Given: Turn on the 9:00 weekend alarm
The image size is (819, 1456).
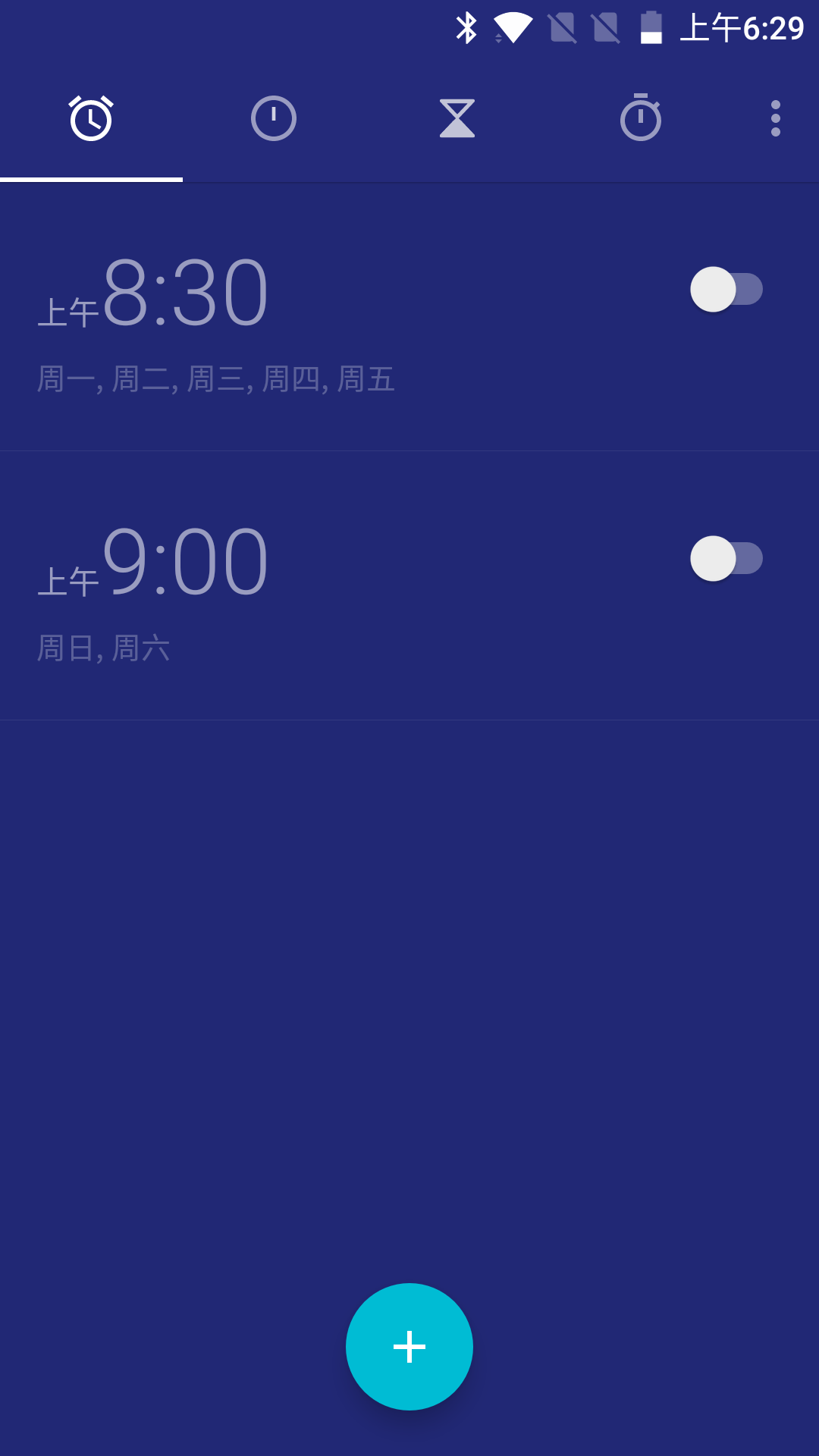Looking at the screenshot, I should (726, 559).
